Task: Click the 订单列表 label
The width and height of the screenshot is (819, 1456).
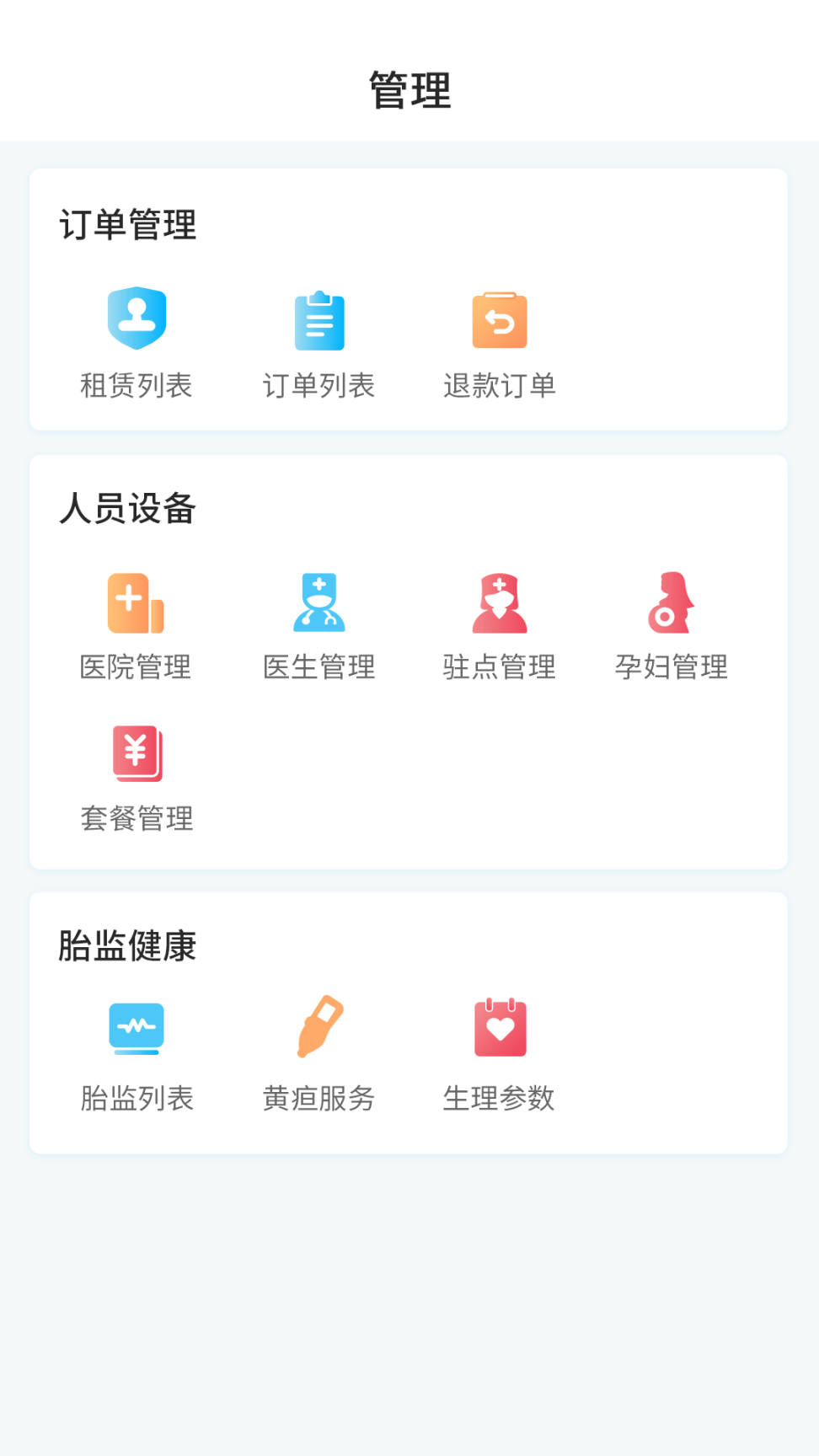Action: coord(318,387)
